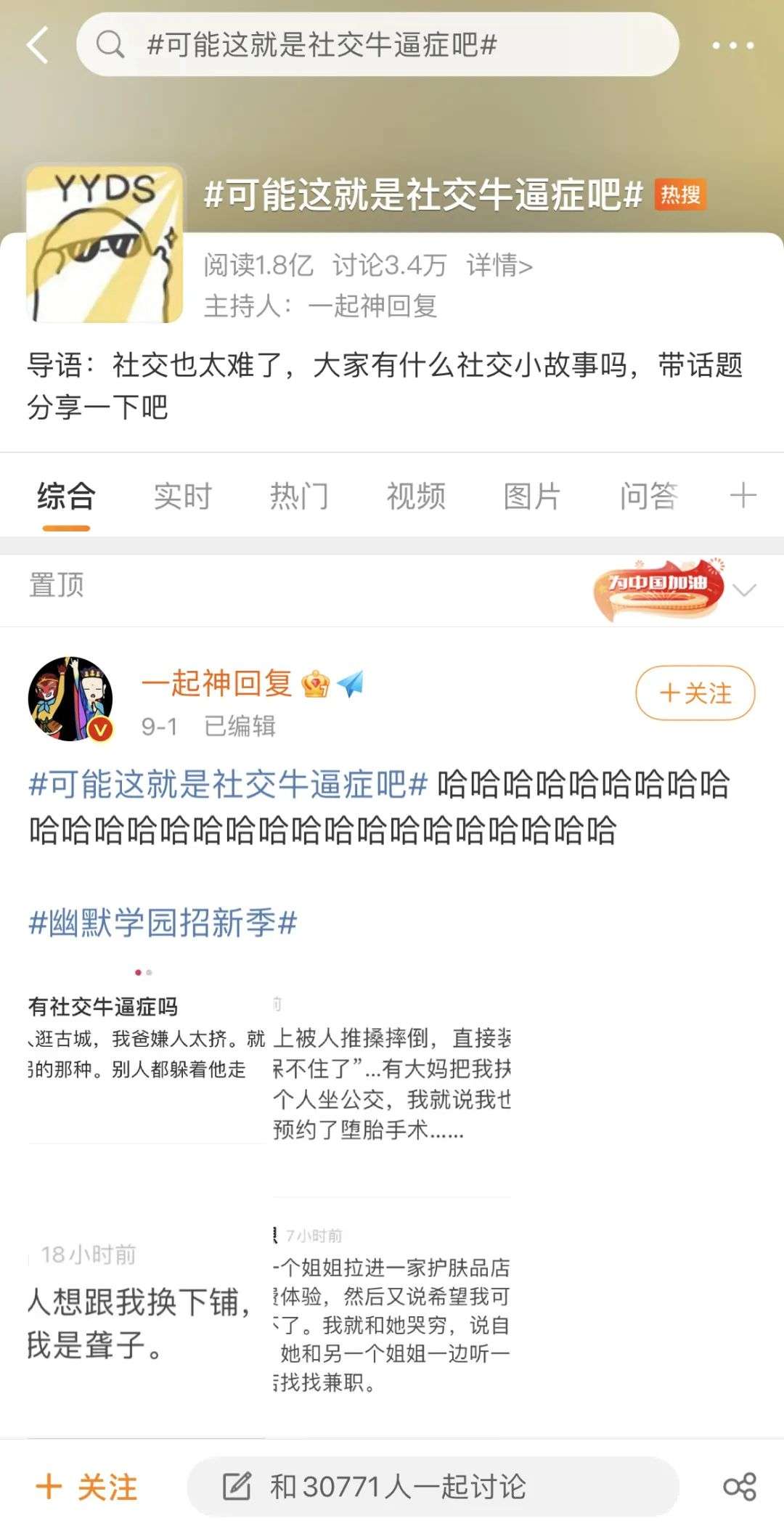
Task: Add more tabs with the plus icon
Action: [743, 496]
